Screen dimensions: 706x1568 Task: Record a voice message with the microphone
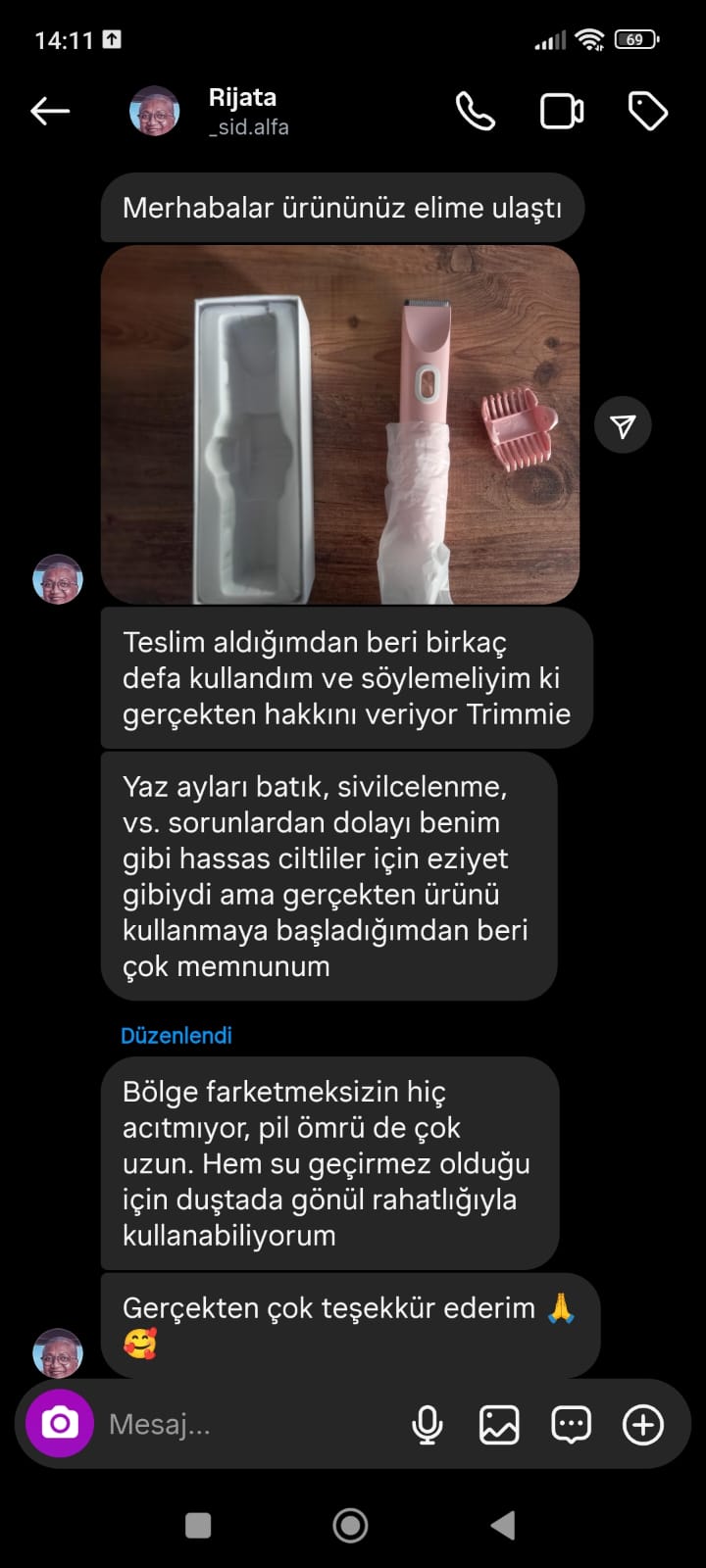(x=428, y=1425)
